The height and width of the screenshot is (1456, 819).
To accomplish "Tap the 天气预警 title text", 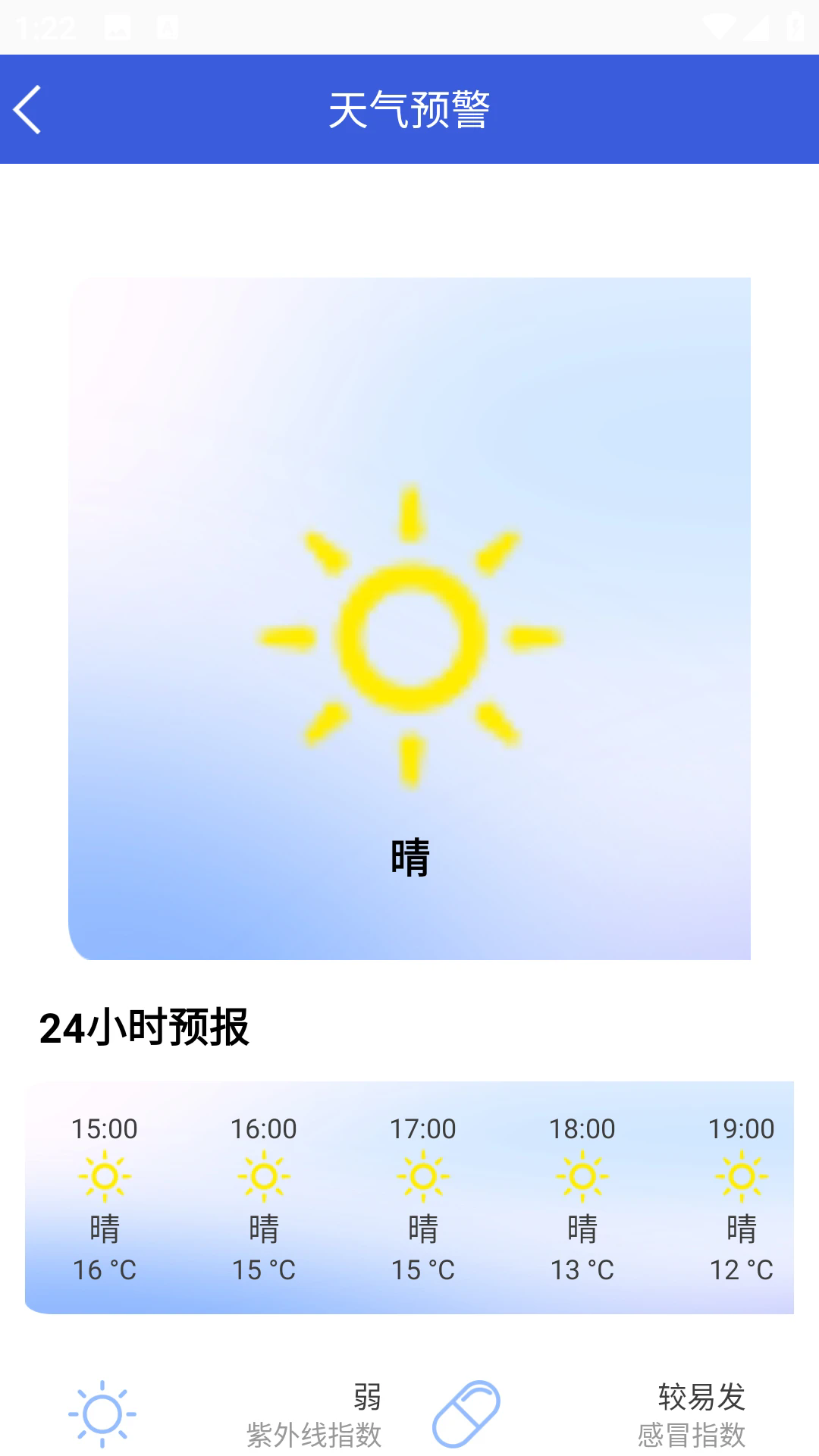I will pos(409,108).
